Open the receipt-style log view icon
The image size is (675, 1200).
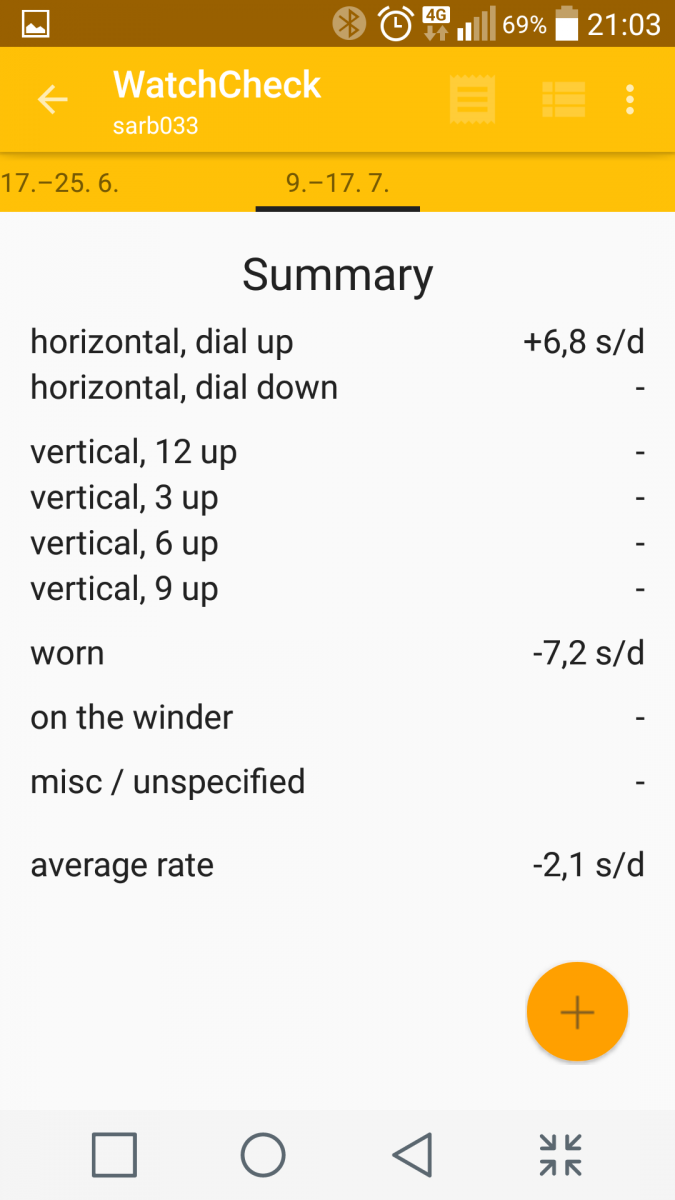[473, 99]
